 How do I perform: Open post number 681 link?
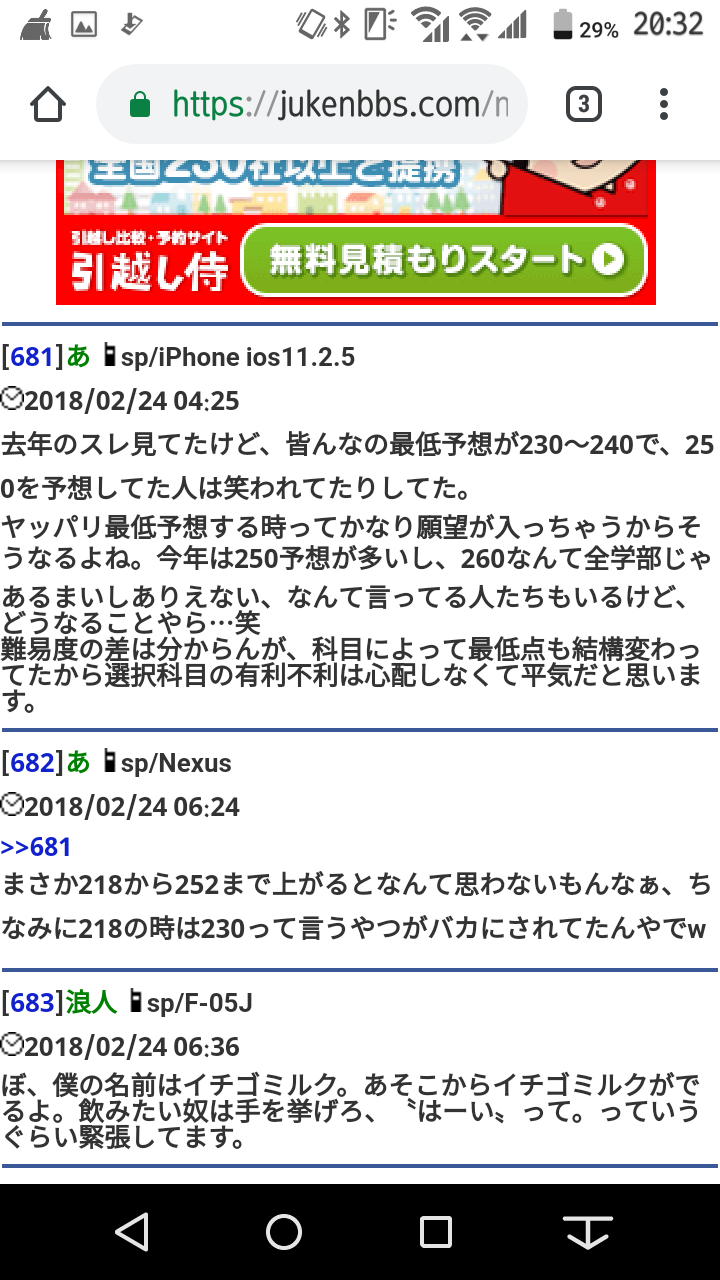(32, 357)
